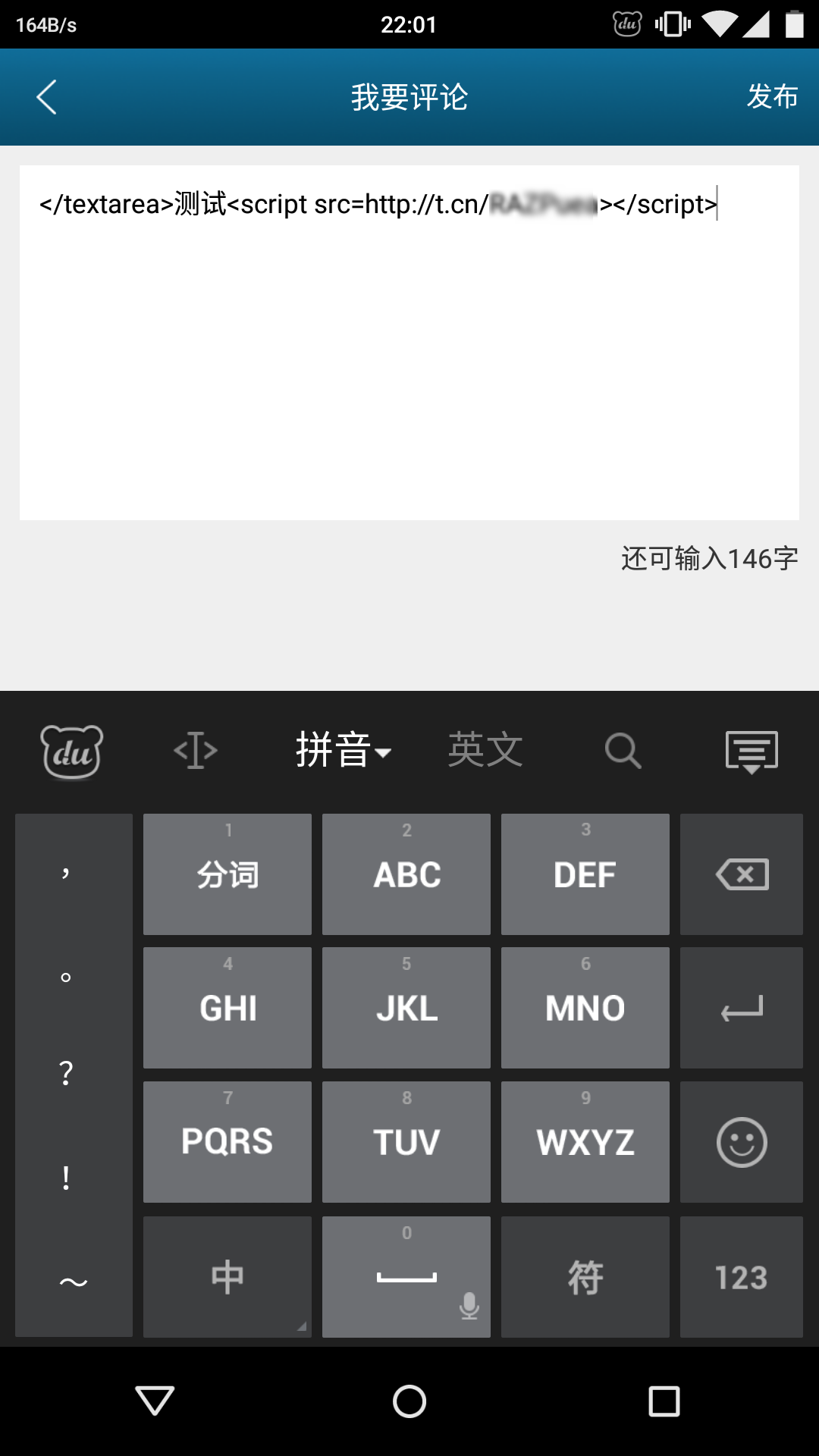Open the keyboard search icon

tap(623, 751)
